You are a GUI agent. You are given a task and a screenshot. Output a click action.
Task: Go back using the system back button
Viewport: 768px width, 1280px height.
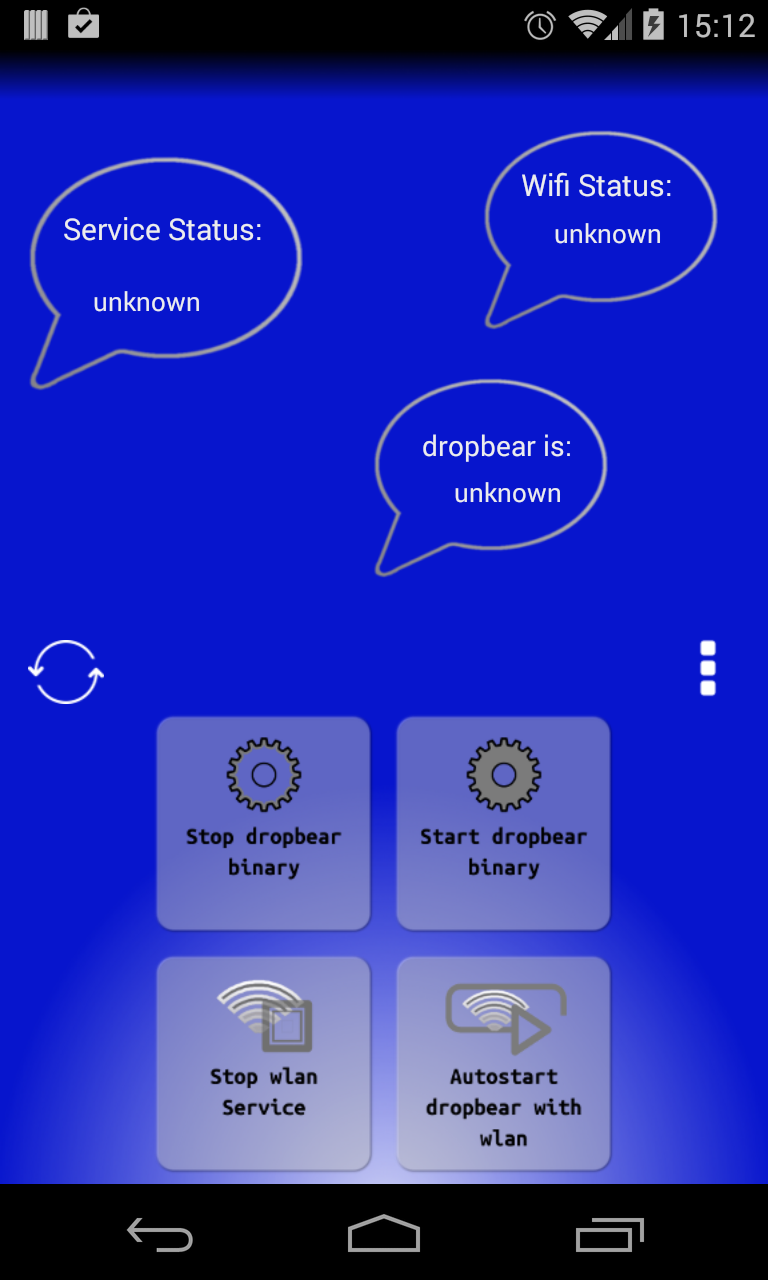tap(160, 1234)
